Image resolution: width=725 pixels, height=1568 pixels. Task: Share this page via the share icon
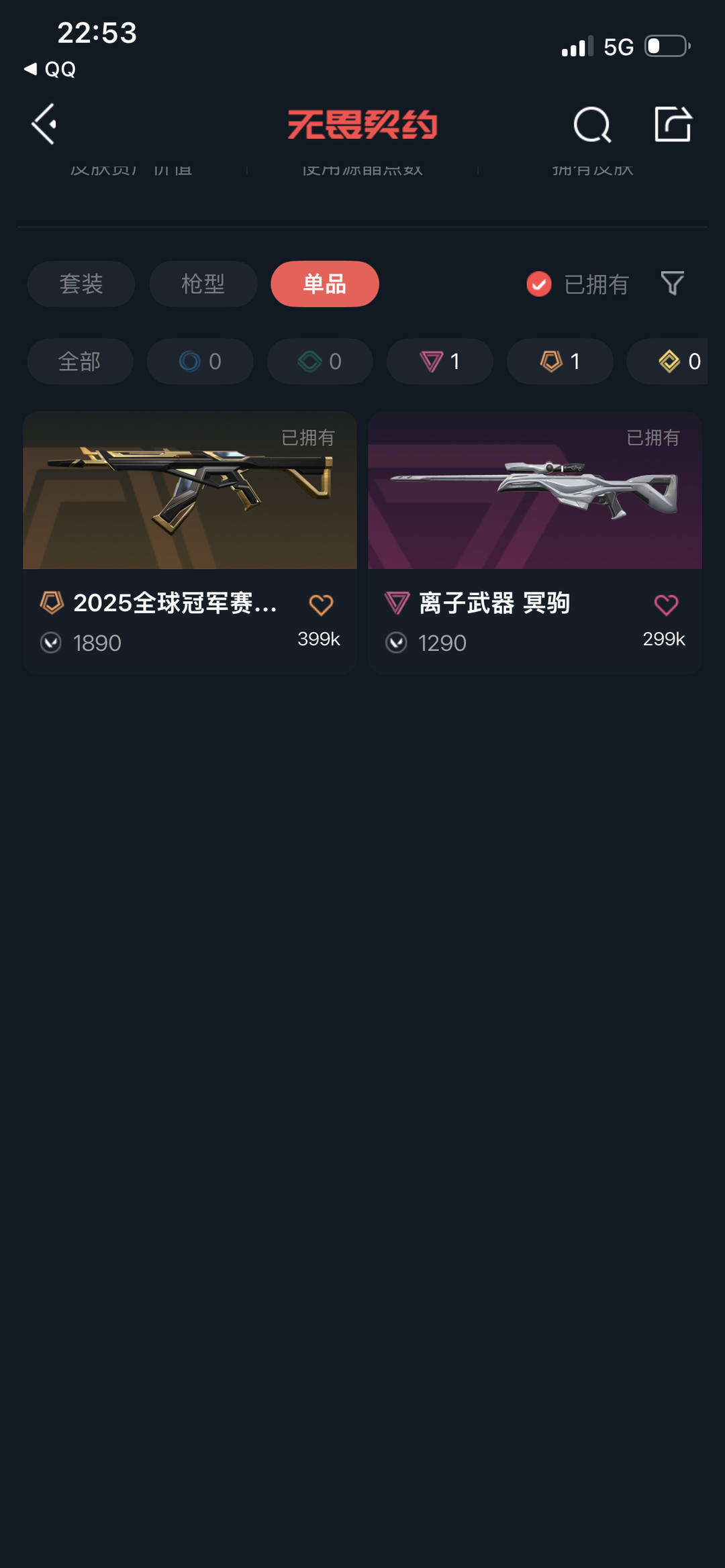(x=672, y=124)
